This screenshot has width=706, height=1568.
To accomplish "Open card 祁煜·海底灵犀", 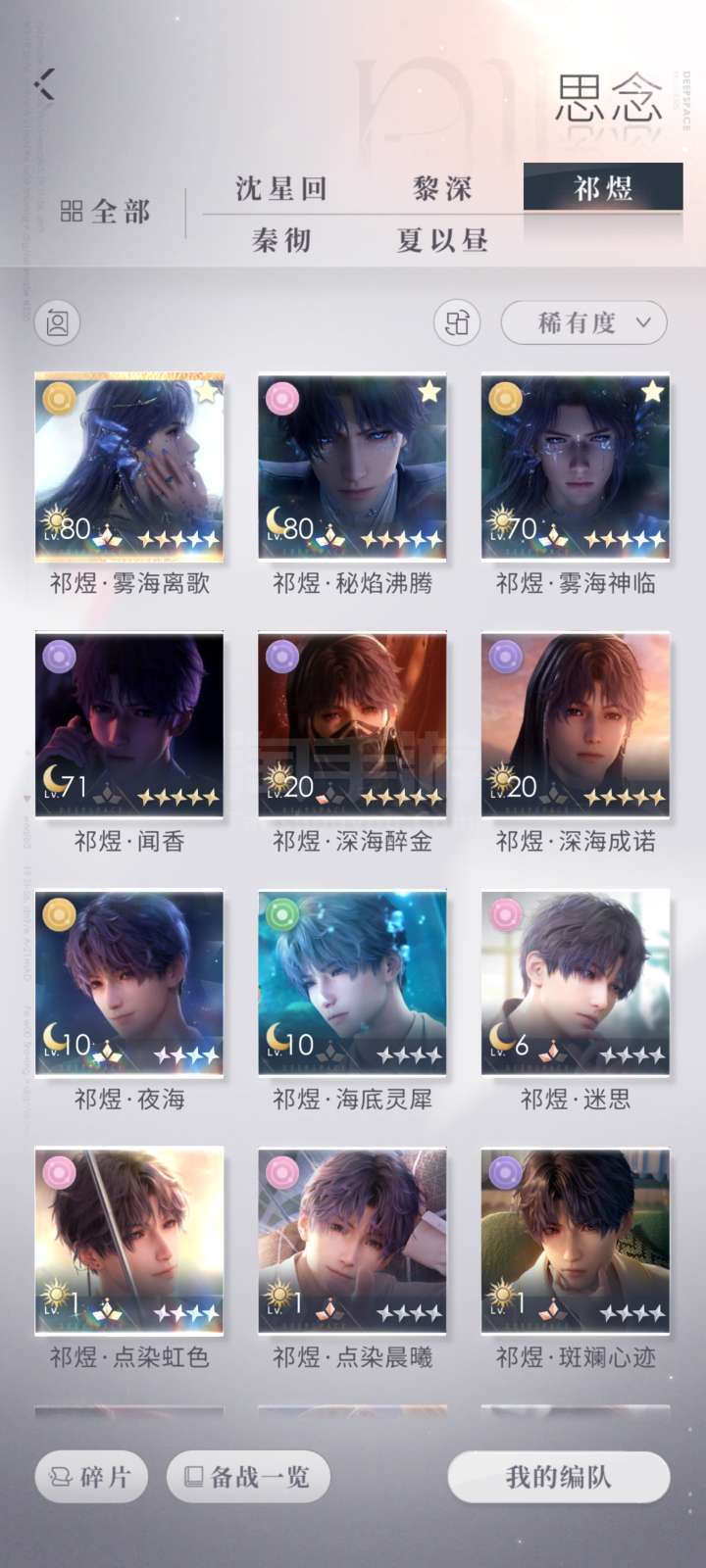I will click(x=352, y=983).
